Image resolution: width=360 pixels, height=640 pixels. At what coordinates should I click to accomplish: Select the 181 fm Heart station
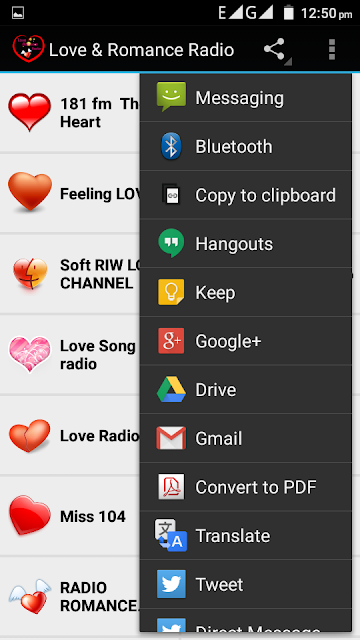point(70,113)
